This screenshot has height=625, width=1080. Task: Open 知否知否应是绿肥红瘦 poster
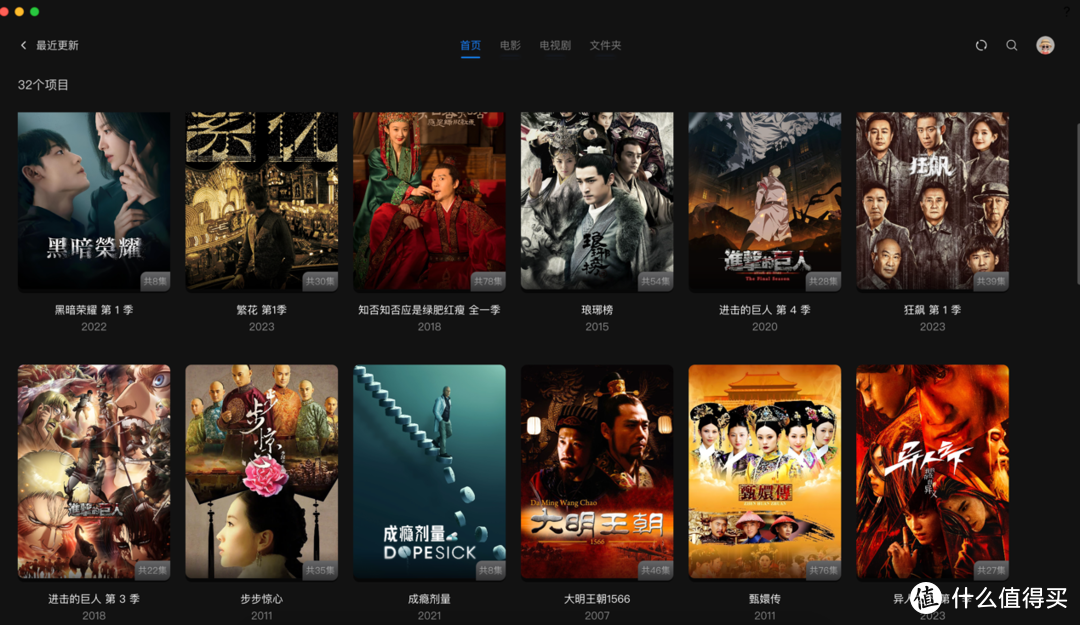click(x=429, y=202)
